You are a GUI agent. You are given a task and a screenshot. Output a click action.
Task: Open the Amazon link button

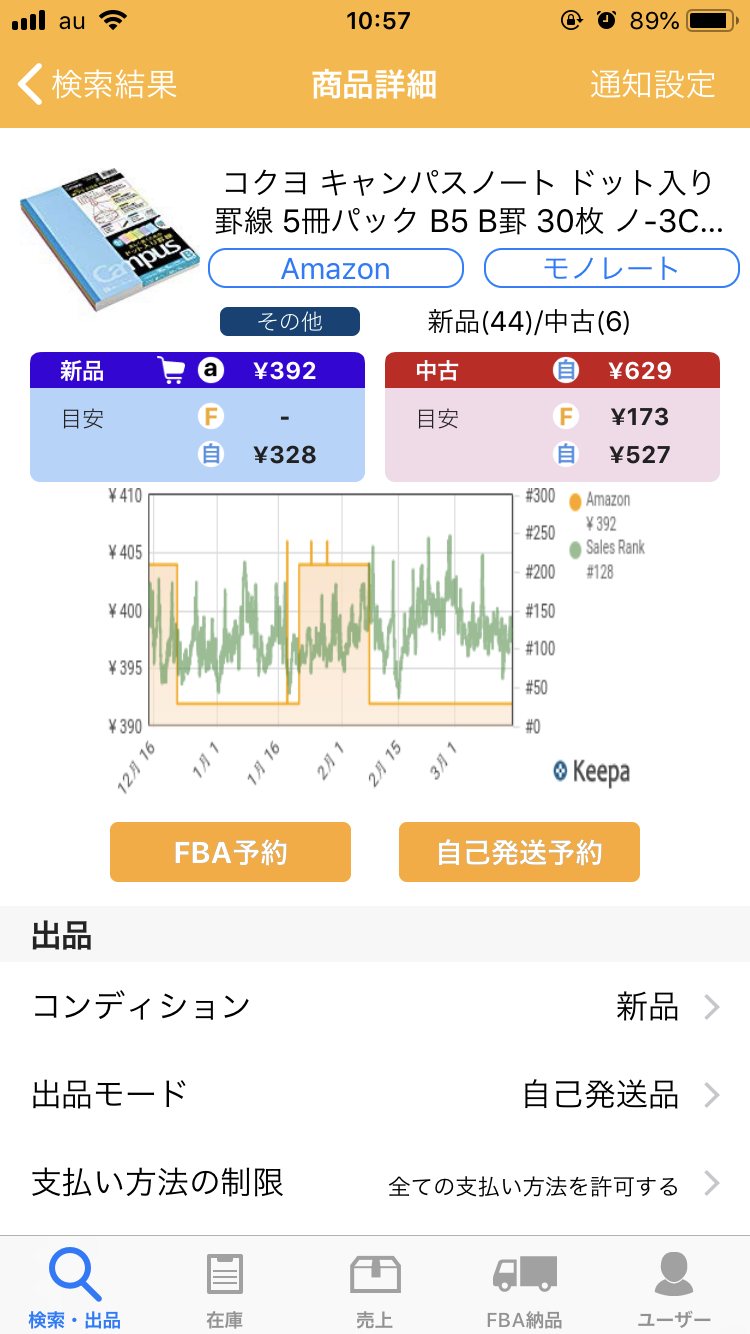coord(336,268)
